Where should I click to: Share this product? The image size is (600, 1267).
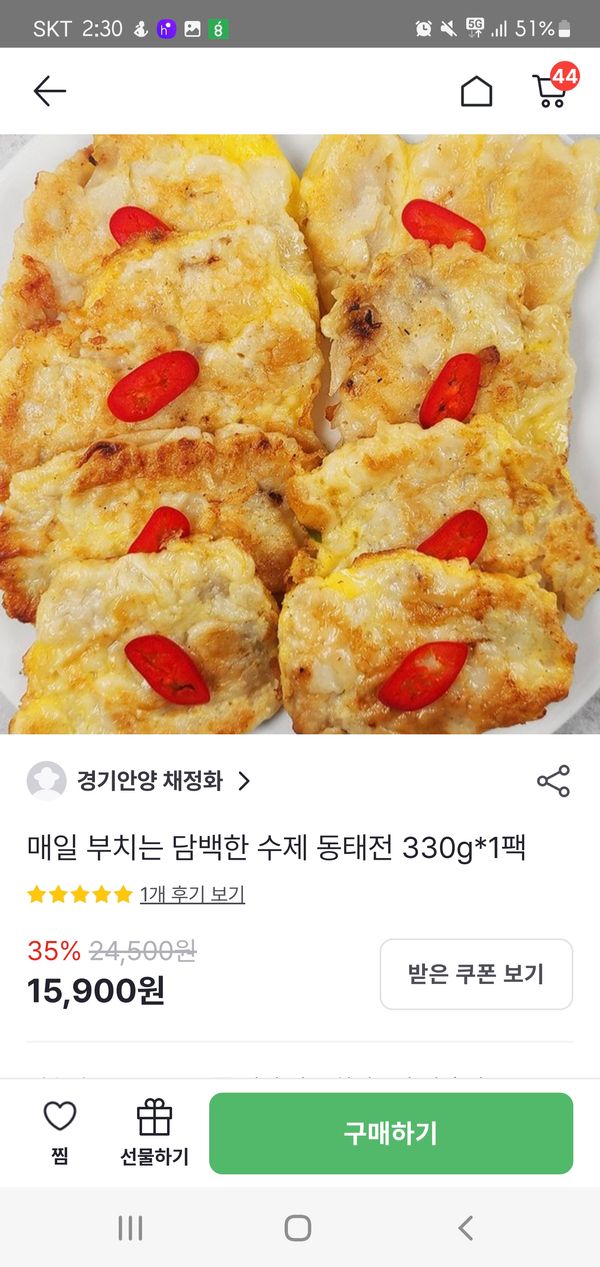pos(553,781)
